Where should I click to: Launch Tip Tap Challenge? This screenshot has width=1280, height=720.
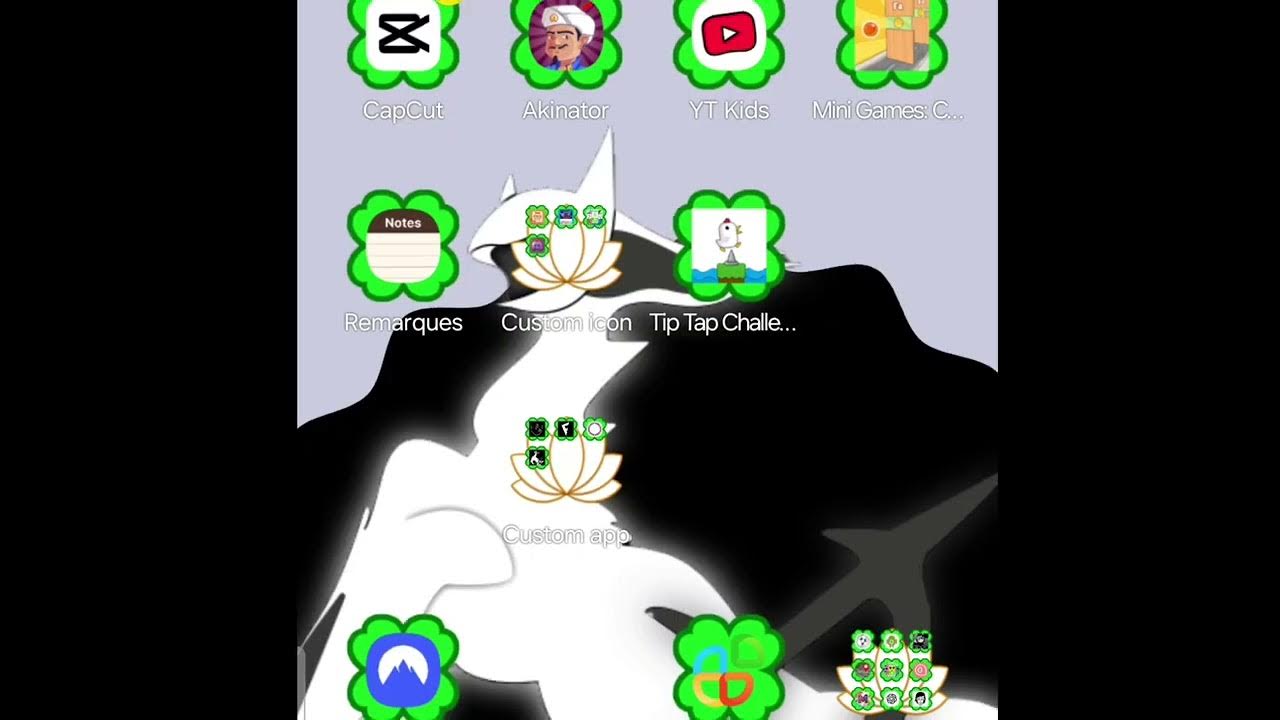(729, 247)
